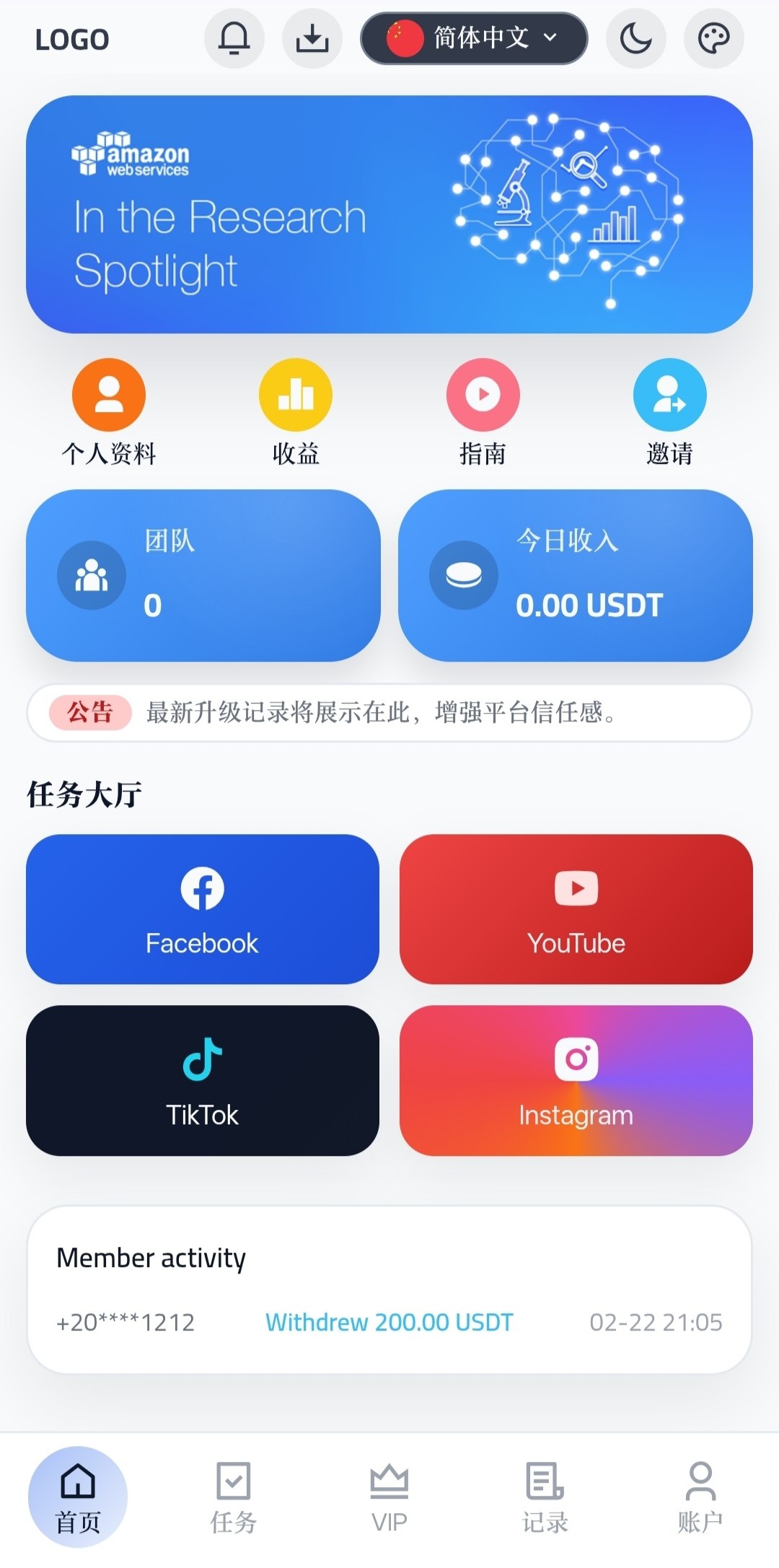Select the Instagram task card
Viewport: 779px width, 1568px height.
[x=576, y=1080]
